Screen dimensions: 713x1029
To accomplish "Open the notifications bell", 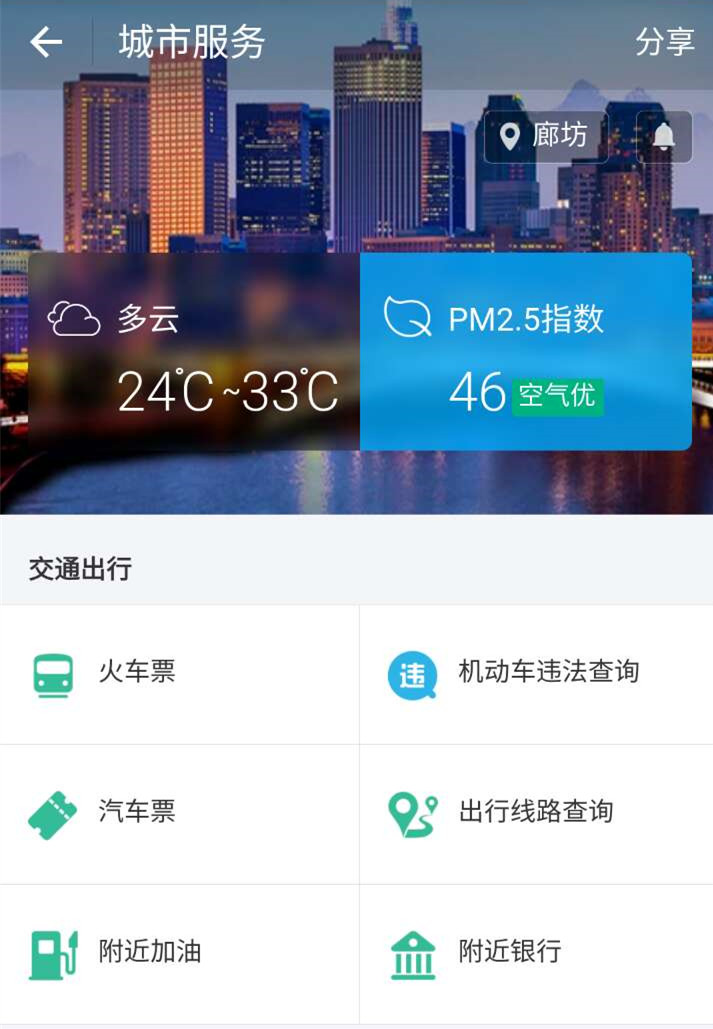I will (664, 137).
